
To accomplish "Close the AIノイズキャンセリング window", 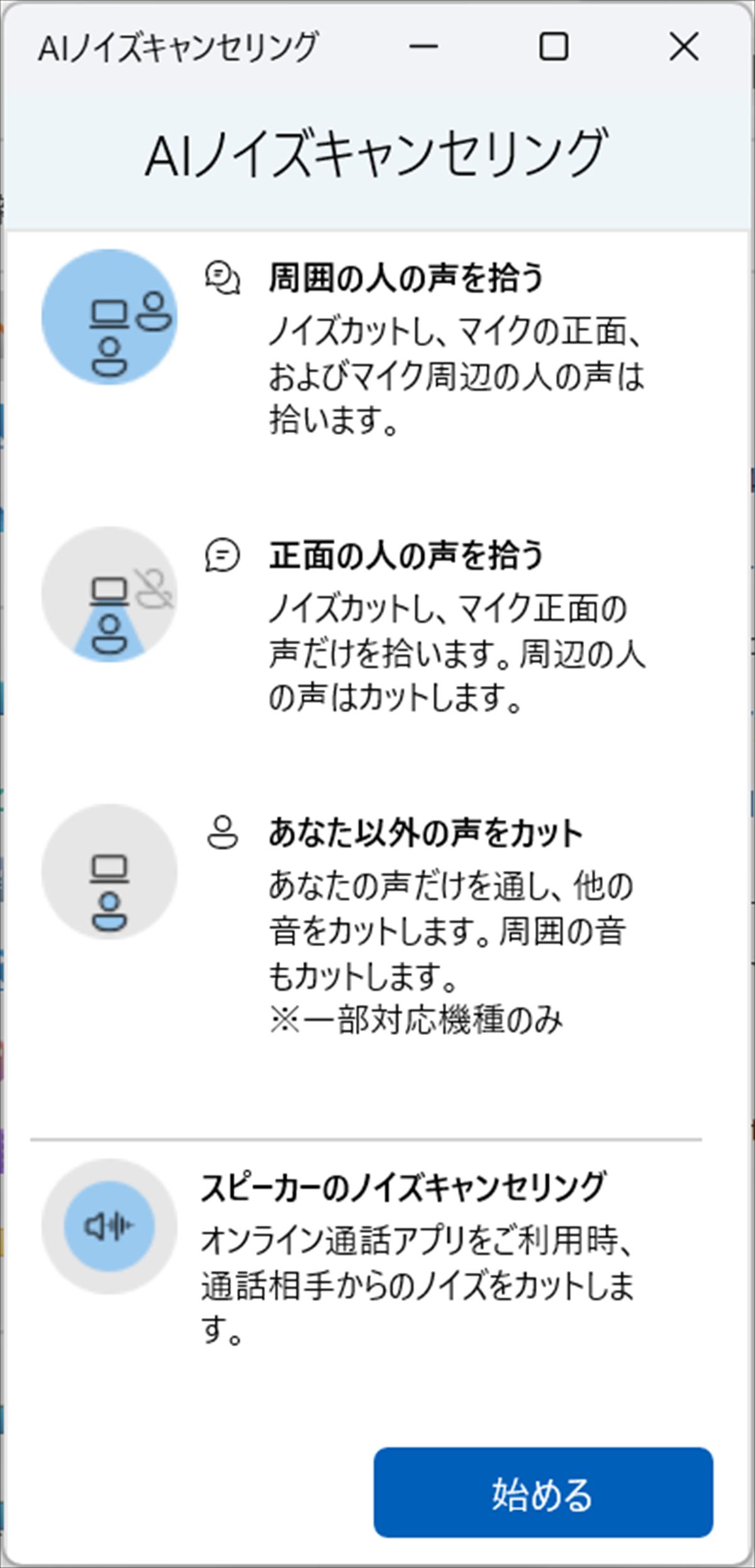I will click(x=683, y=47).
